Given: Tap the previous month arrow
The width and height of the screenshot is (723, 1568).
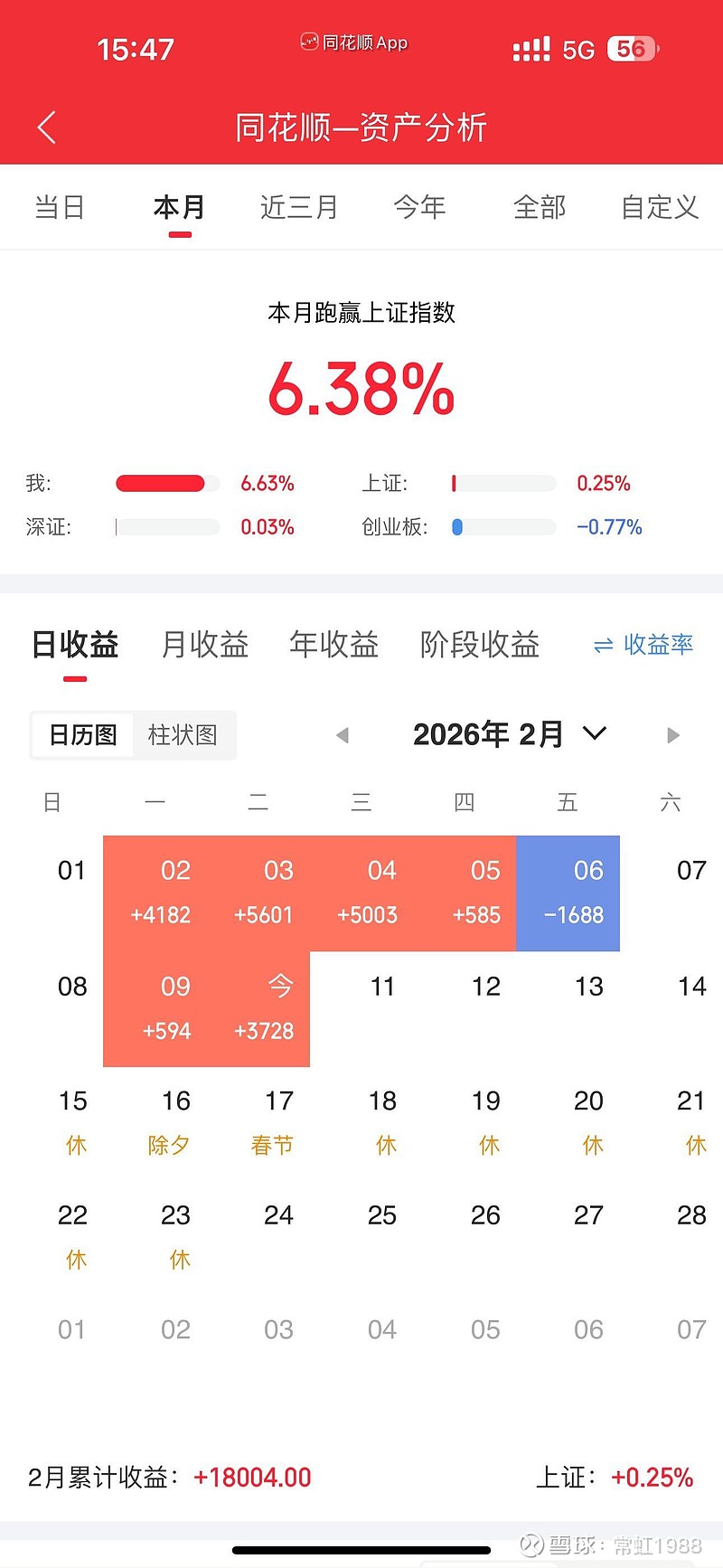Looking at the screenshot, I should pos(343,735).
